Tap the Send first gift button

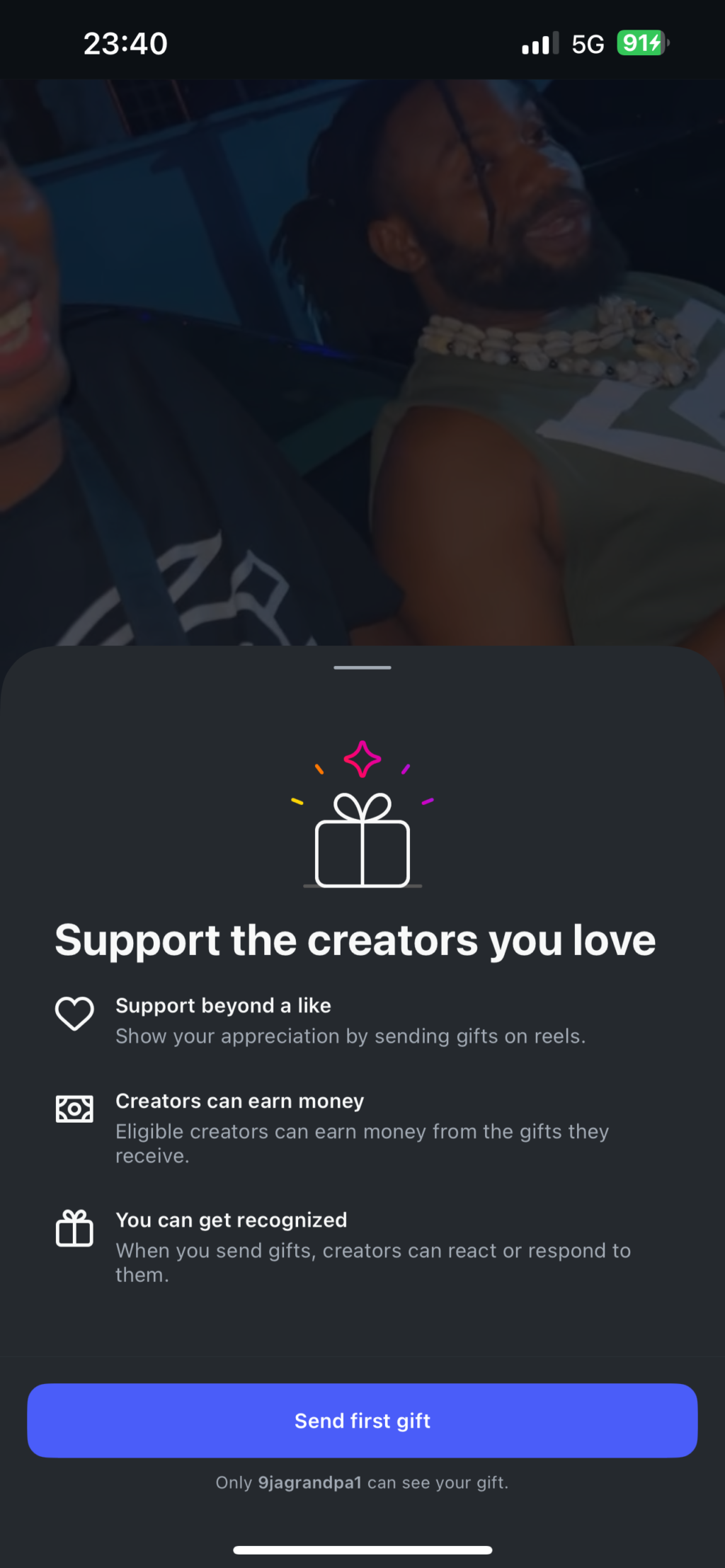[x=362, y=1420]
